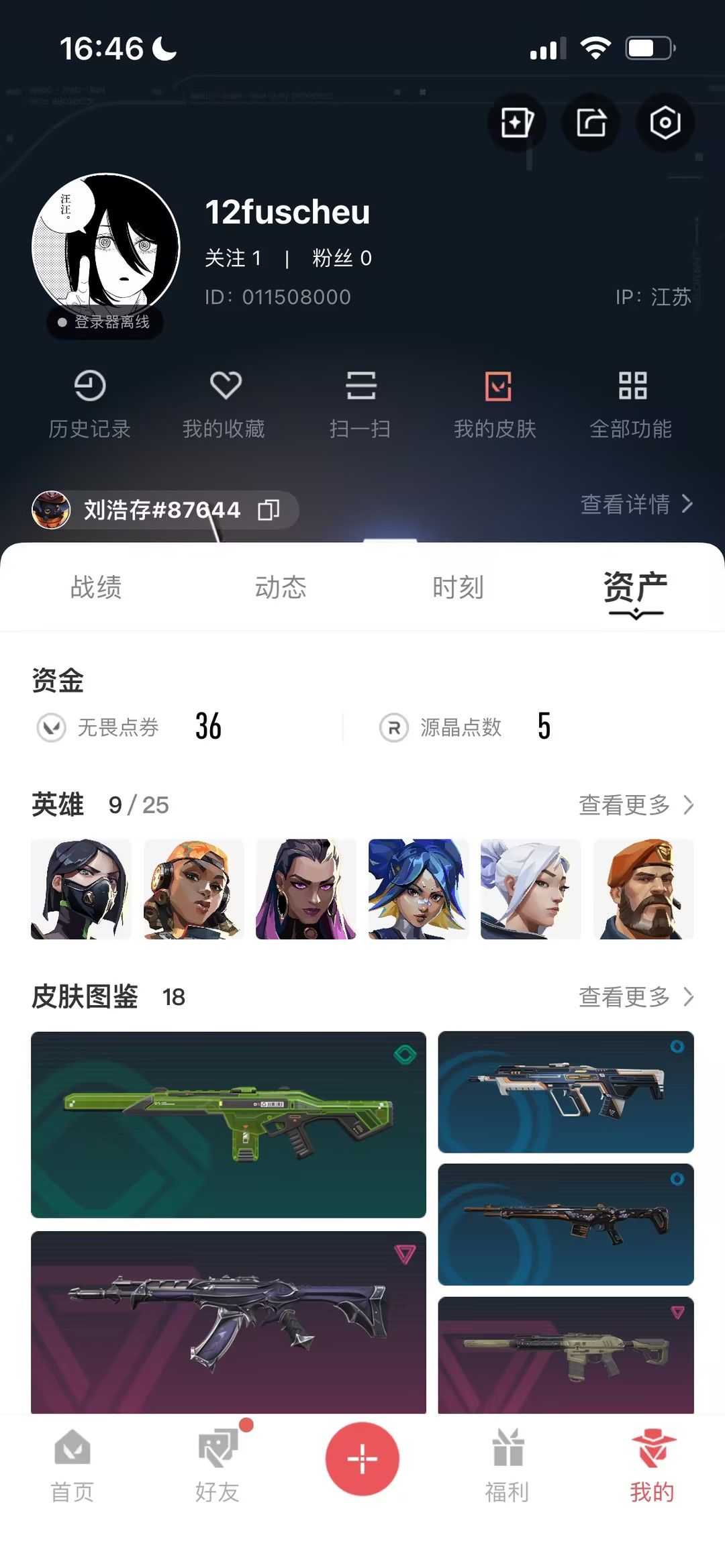The height and width of the screenshot is (1568, 725).
Task: Switch to the 时刻 tab
Action: point(458,587)
